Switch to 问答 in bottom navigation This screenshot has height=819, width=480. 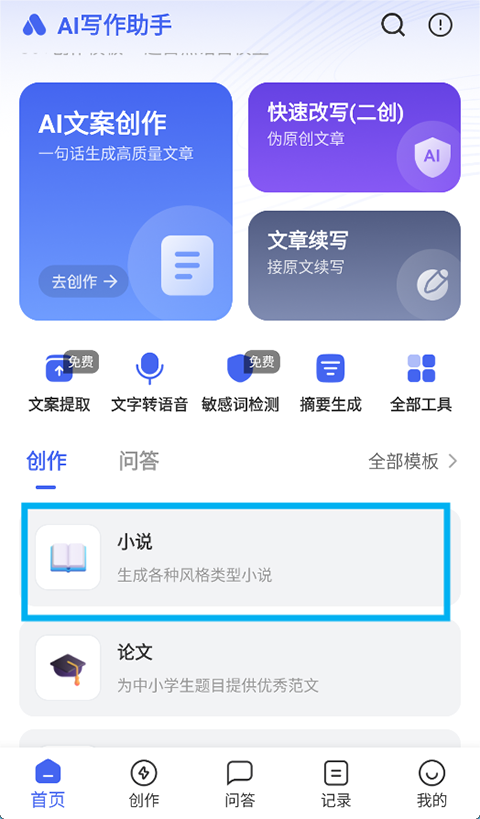point(240,783)
